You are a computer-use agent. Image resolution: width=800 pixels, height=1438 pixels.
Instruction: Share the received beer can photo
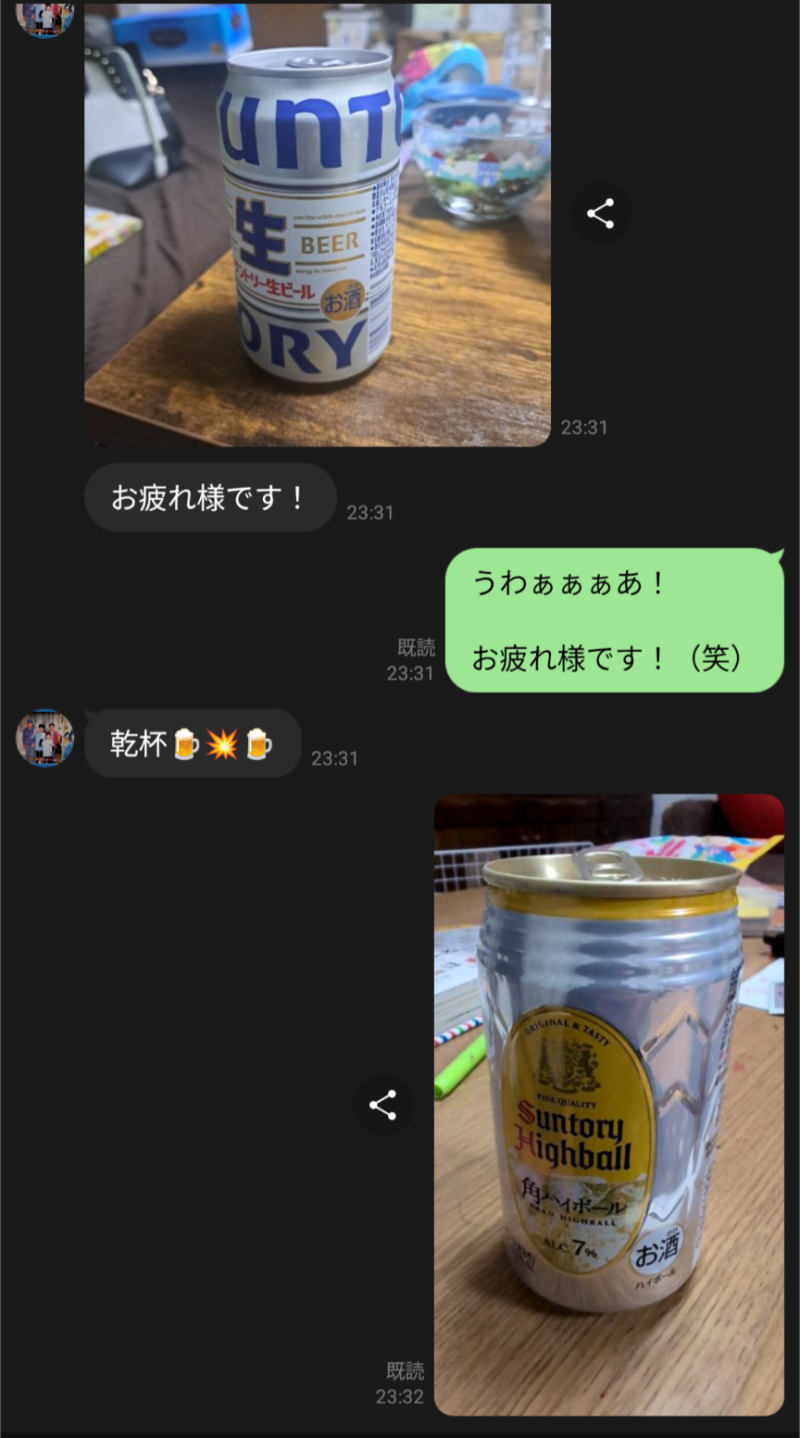600,214
